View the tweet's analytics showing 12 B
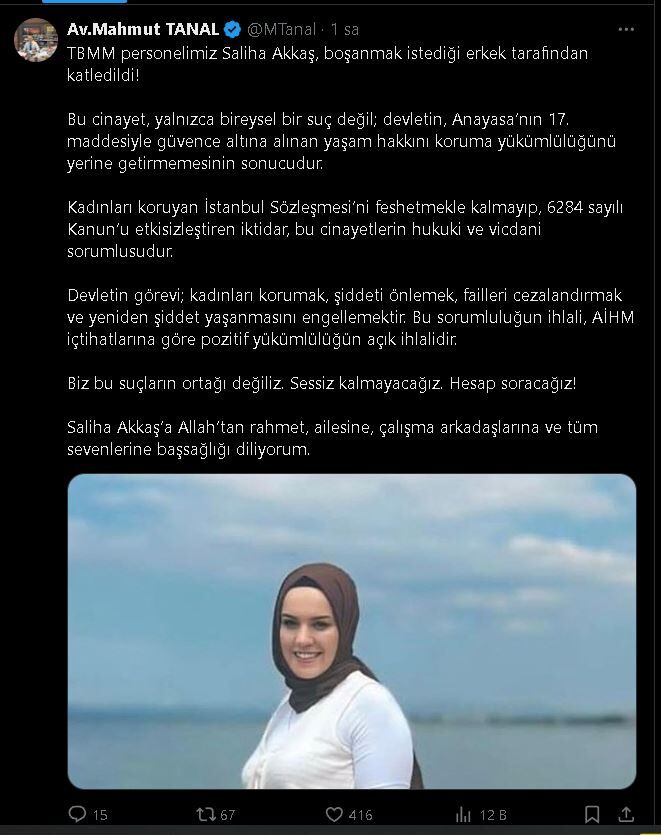 pos(481,814)
